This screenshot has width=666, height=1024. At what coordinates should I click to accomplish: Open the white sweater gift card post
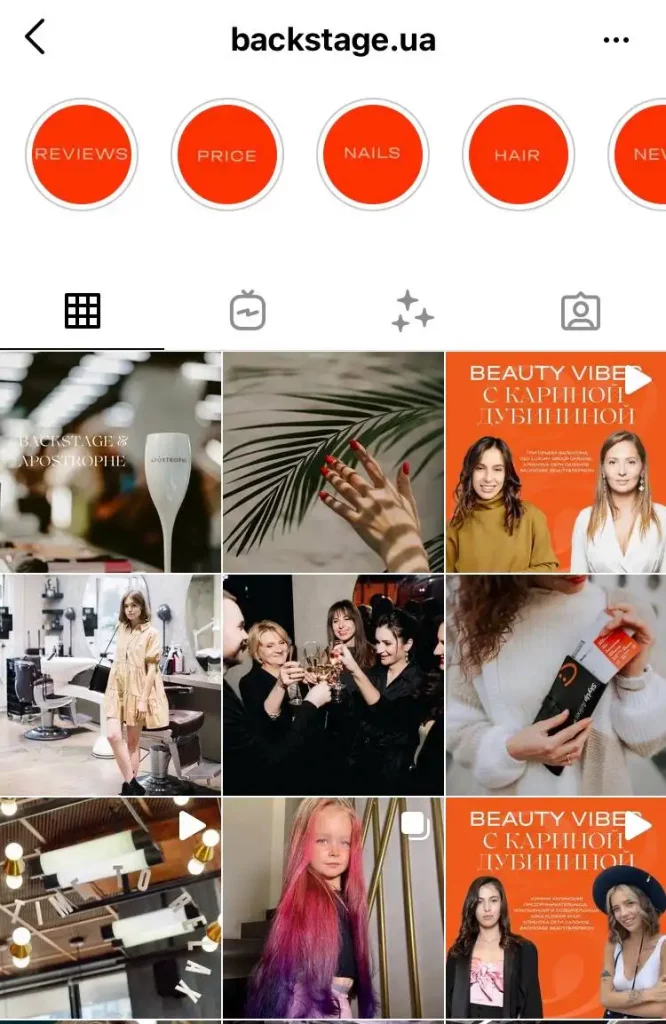point(556,684)
